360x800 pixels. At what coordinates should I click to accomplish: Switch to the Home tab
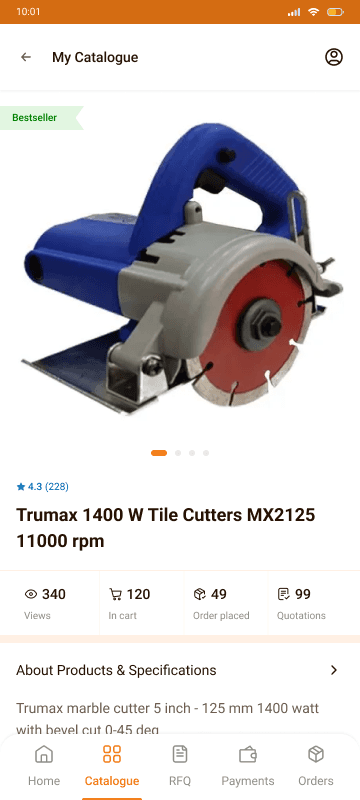tap(44, 765)
